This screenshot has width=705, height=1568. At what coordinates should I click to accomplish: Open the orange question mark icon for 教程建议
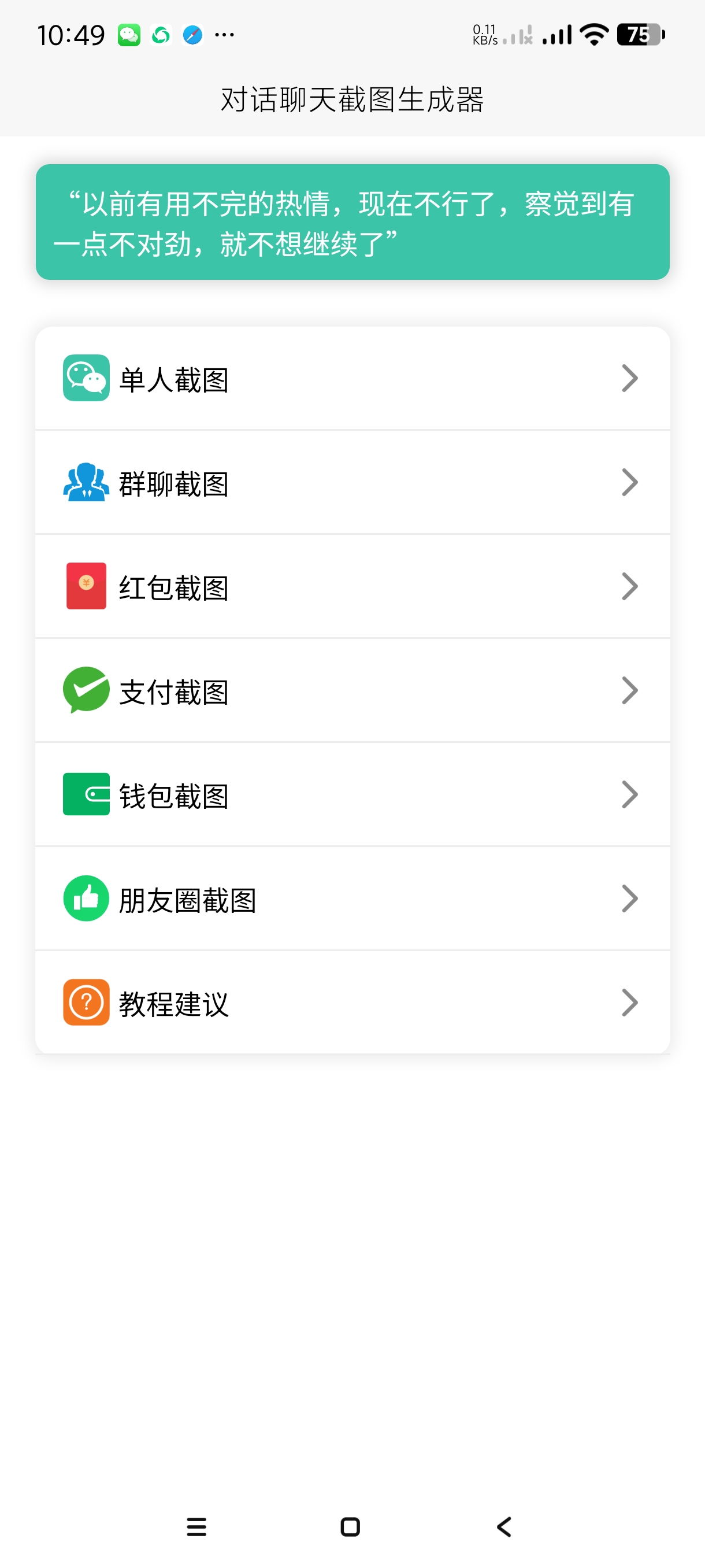pyautogui.click(x=86, y=1003)
